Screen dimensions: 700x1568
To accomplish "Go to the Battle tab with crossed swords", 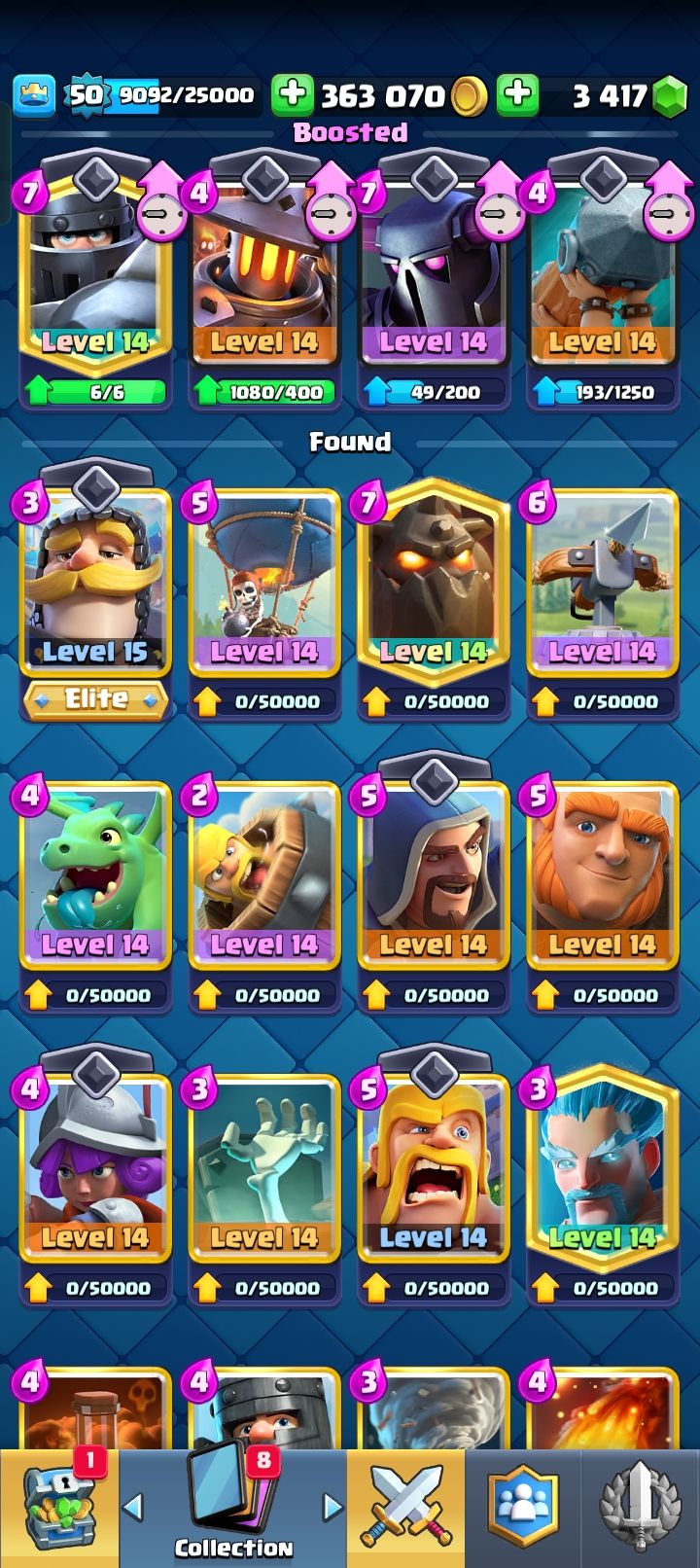I will (x=405, y=1510).
